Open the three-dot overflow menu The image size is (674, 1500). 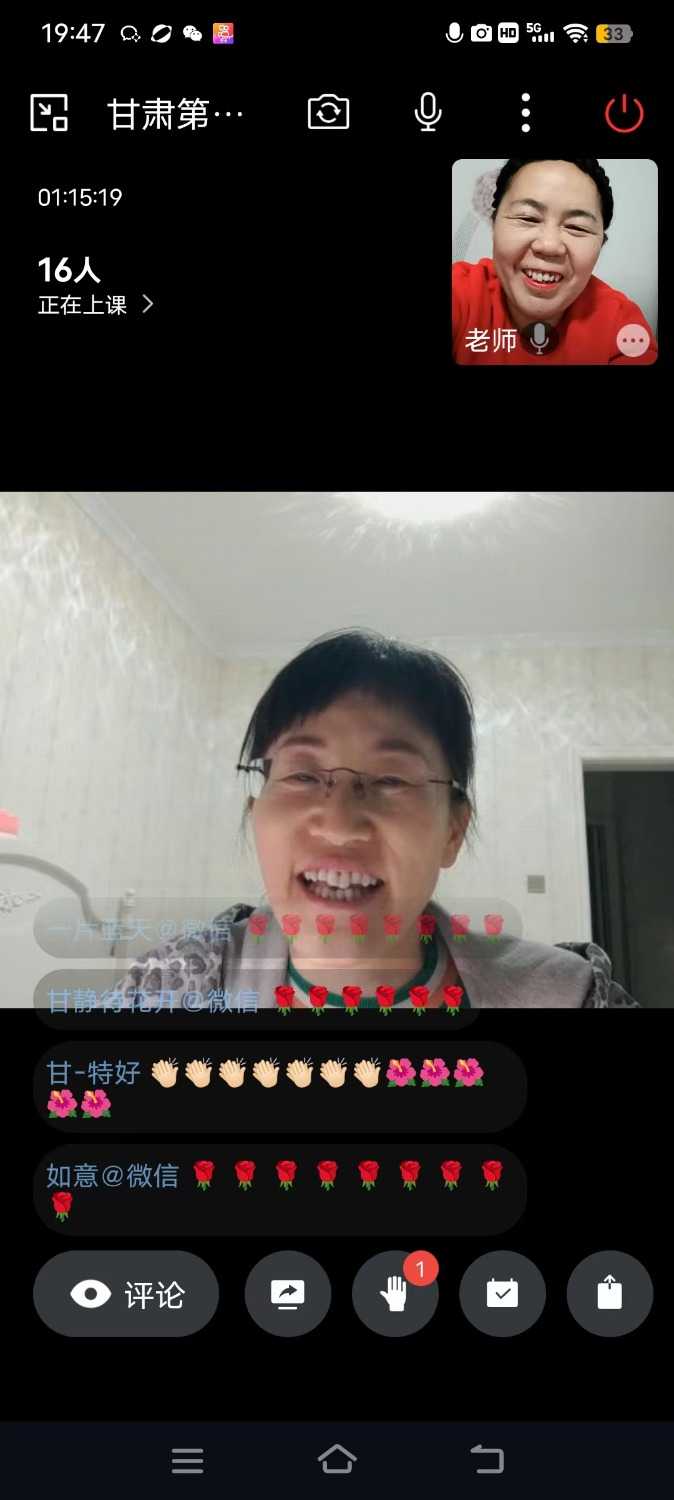click(526, 113)
